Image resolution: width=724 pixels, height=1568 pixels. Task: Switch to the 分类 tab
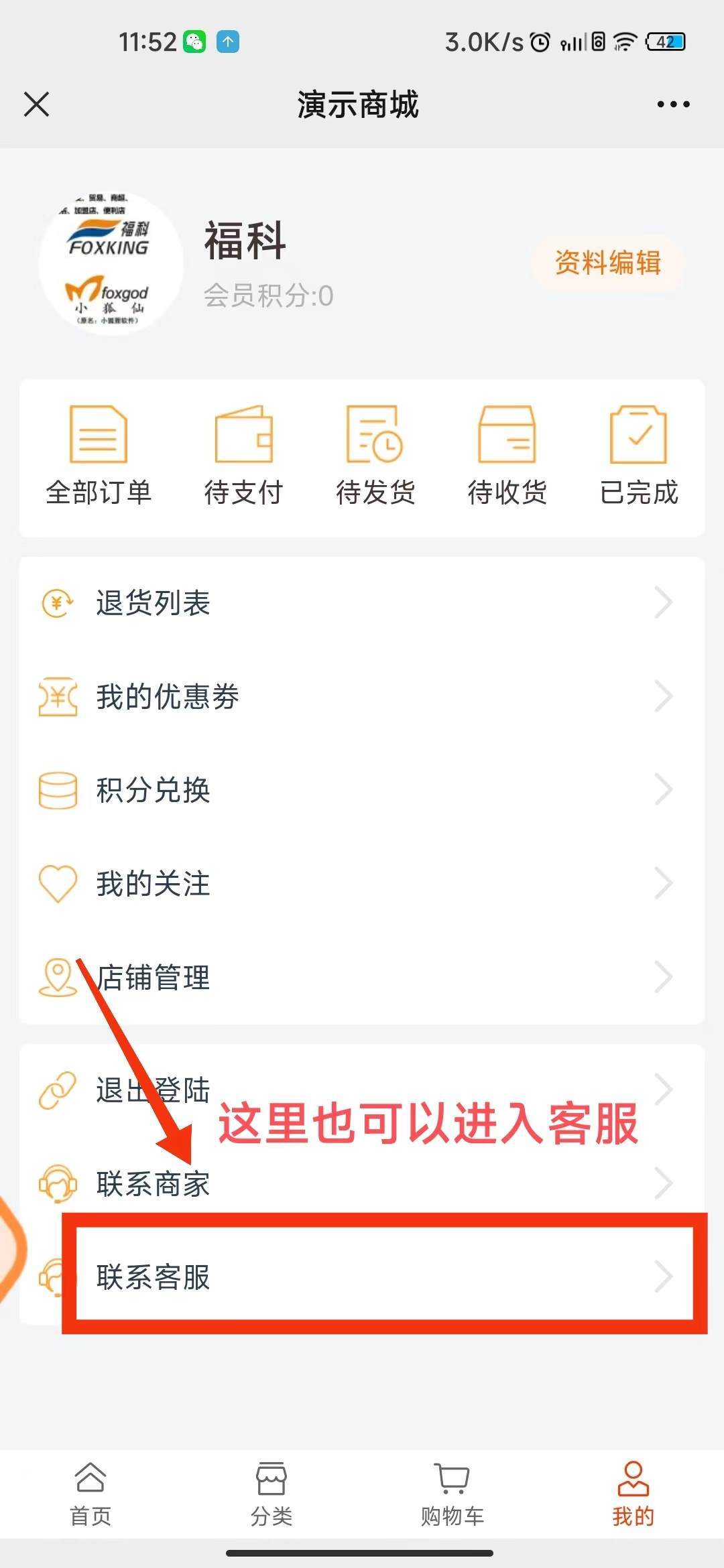click(271, 1494)
